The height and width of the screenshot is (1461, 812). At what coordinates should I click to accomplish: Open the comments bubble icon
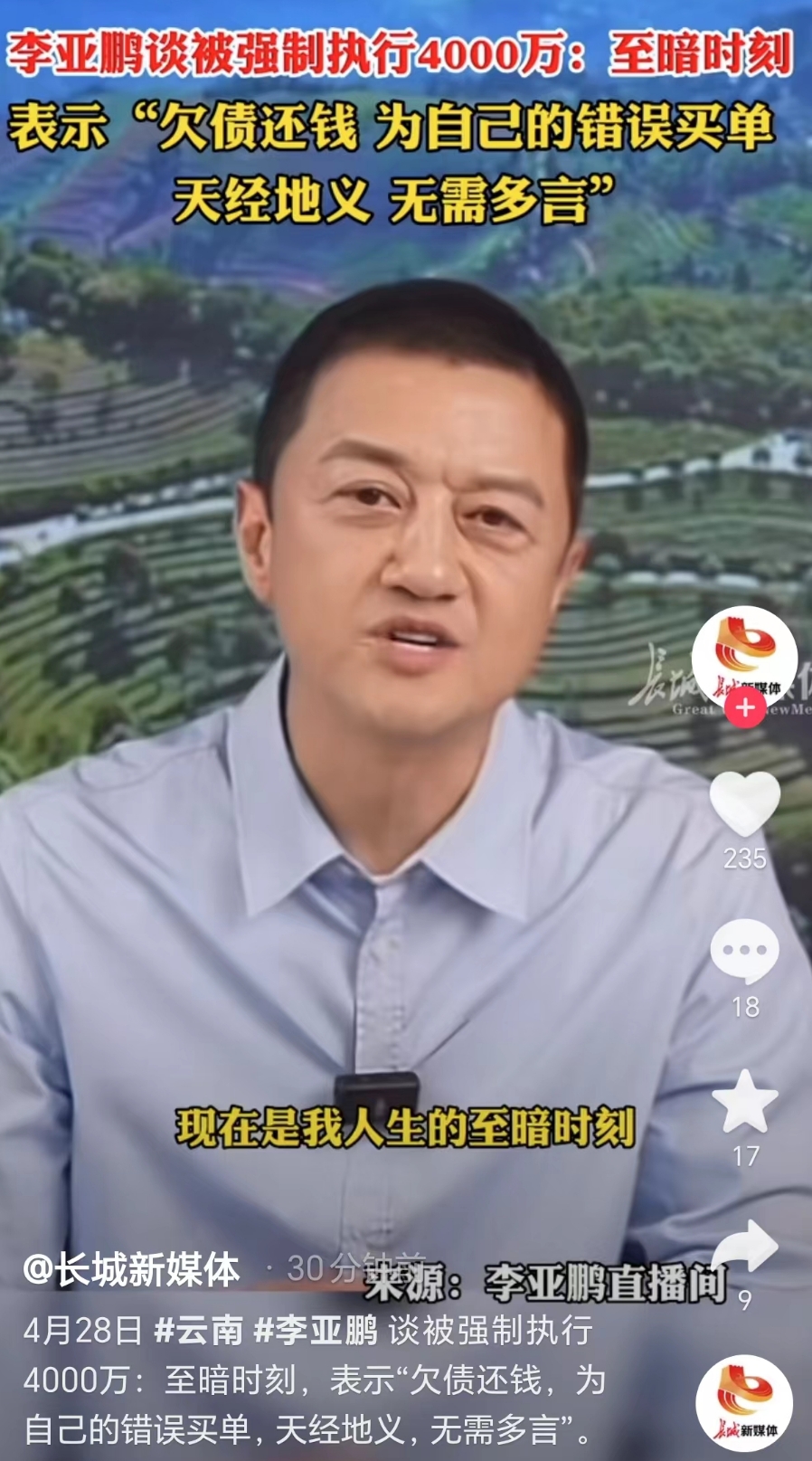(x=744, y=951)
